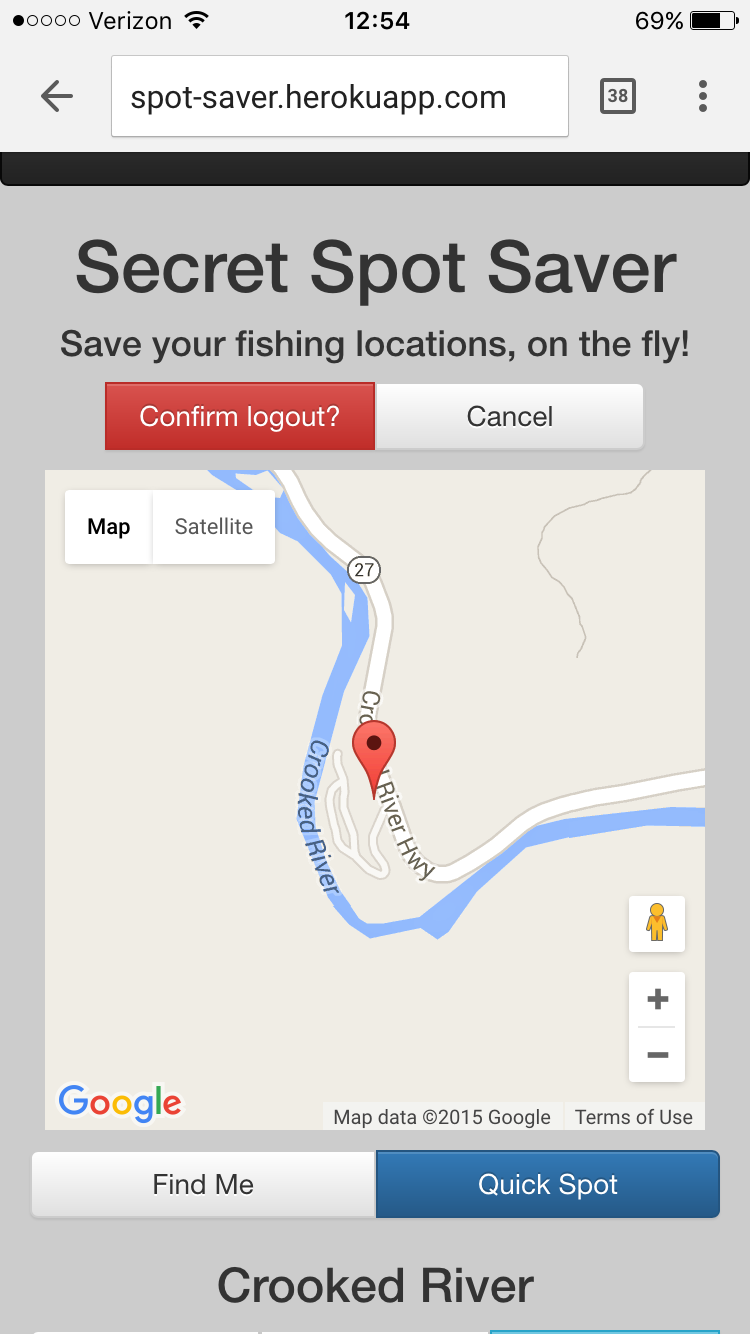This screenshot has height=1334, width=750.
Task: Switch the map to Map view
Action: (109, 527)
